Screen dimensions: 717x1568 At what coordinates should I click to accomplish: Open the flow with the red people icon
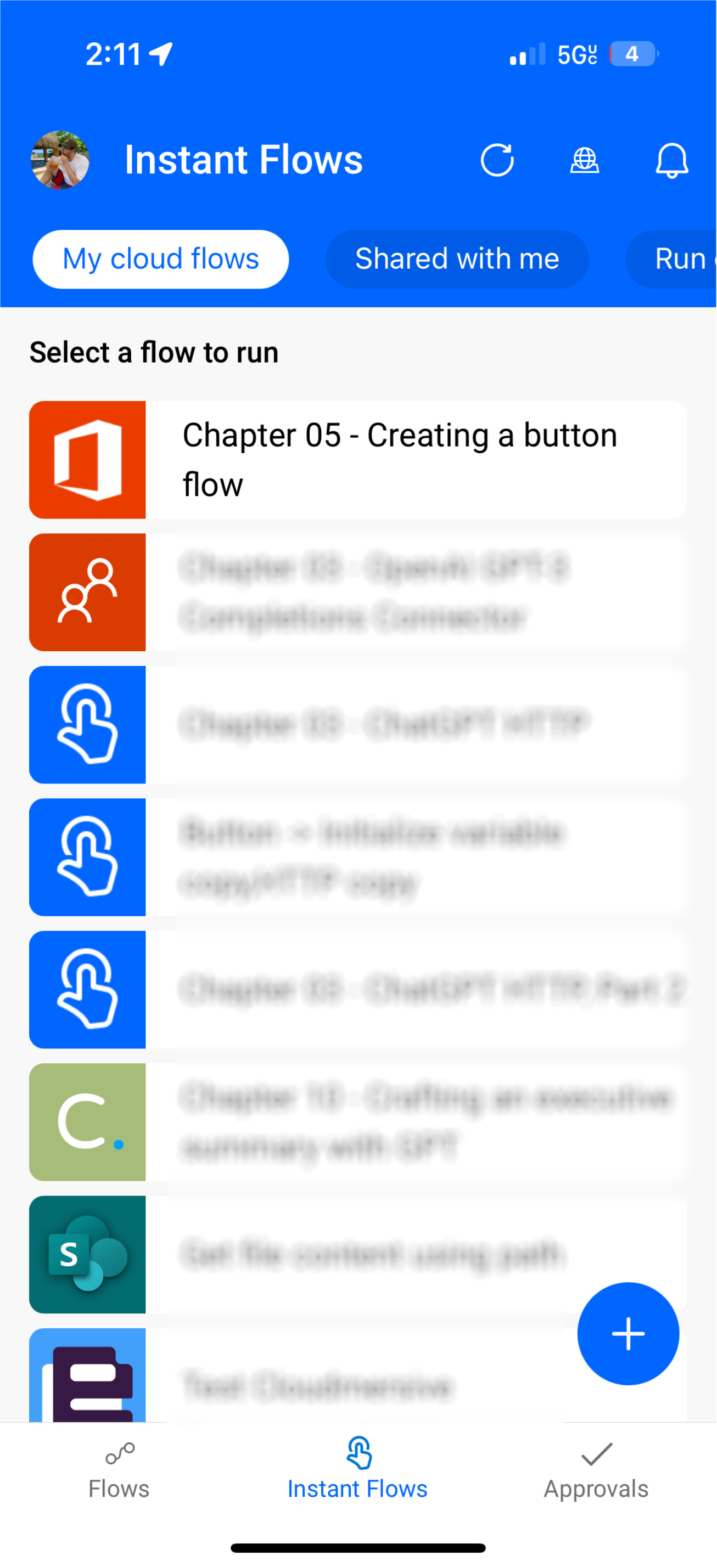(357, 593)
